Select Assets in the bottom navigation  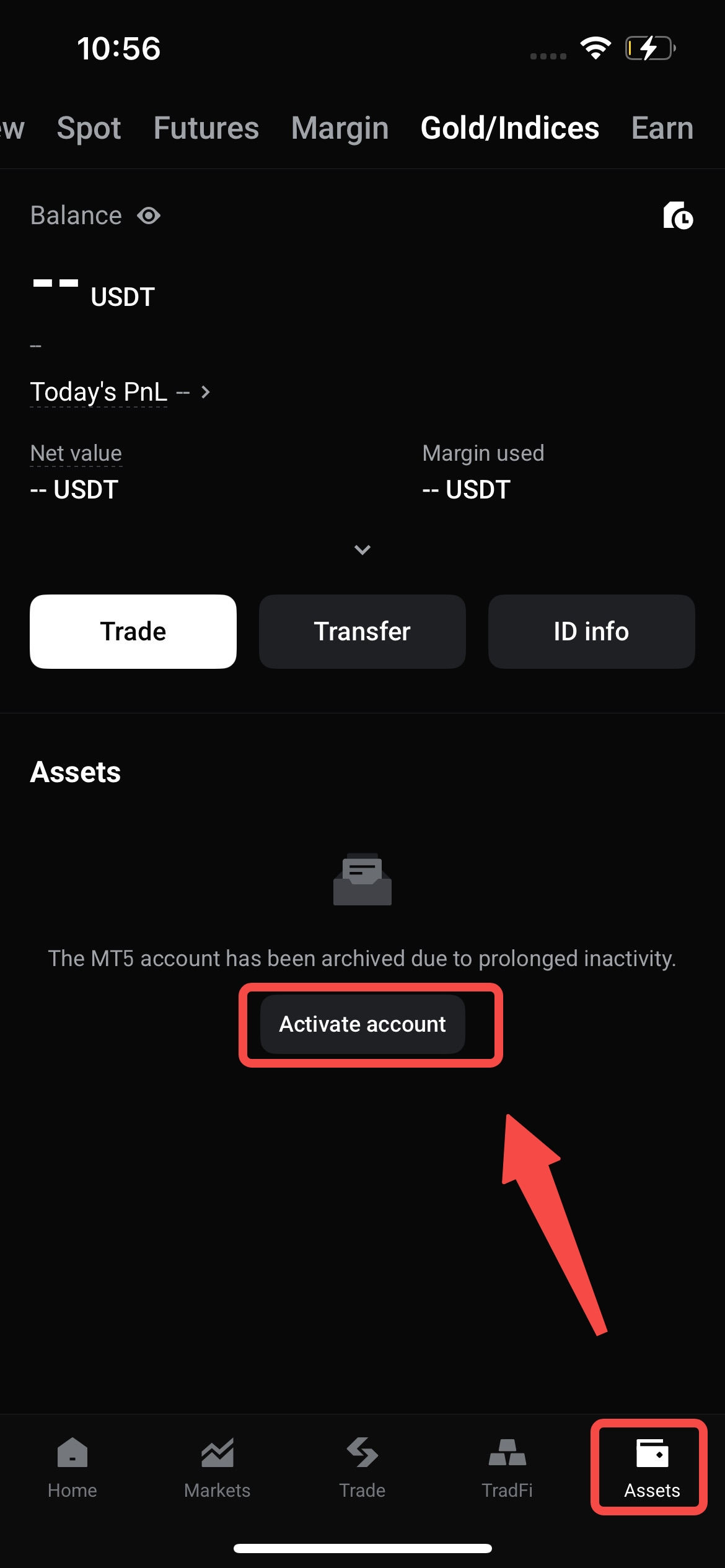pos(652,1468)
